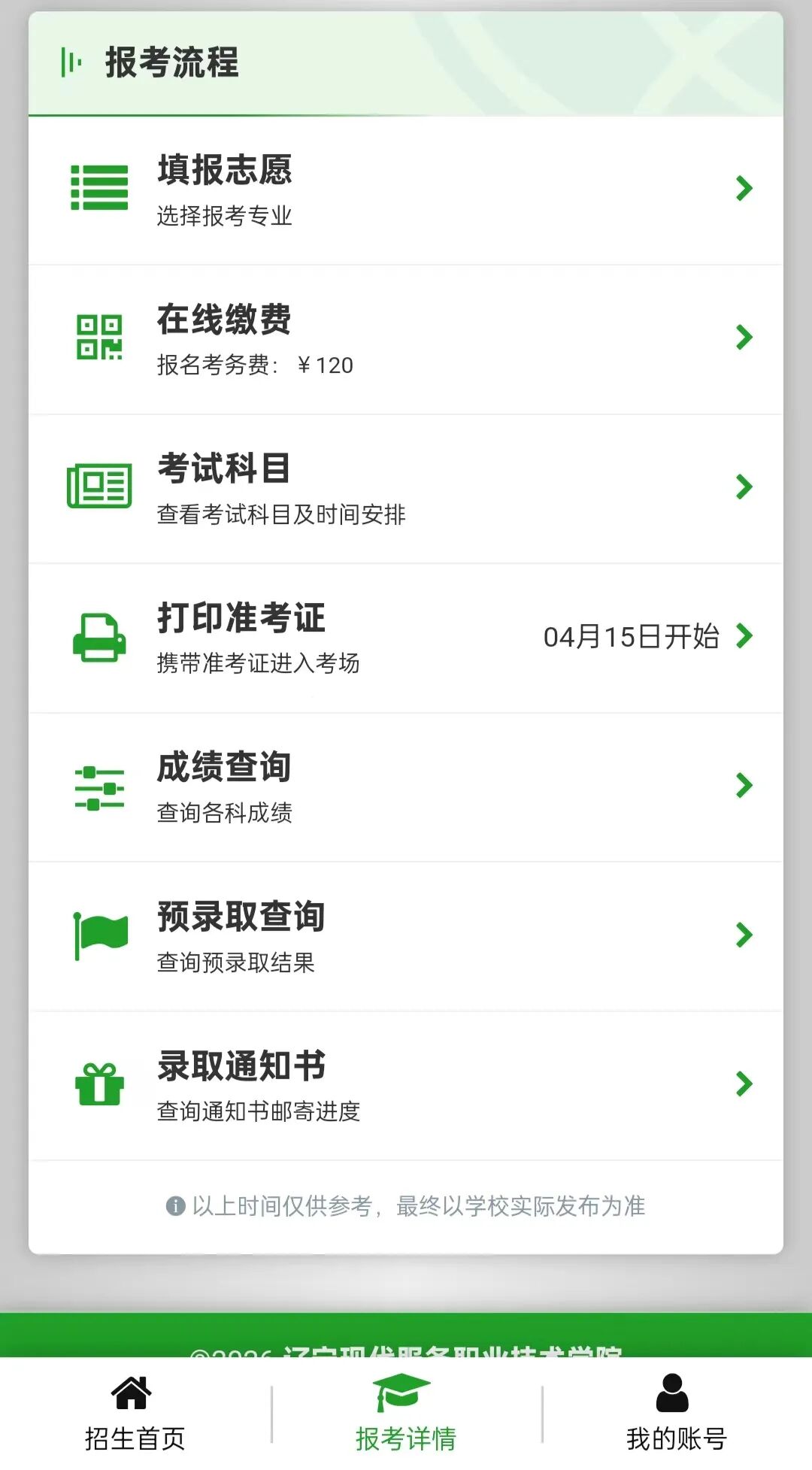
Task: Open the 填报志愿 row
Action: coord(406,189)
